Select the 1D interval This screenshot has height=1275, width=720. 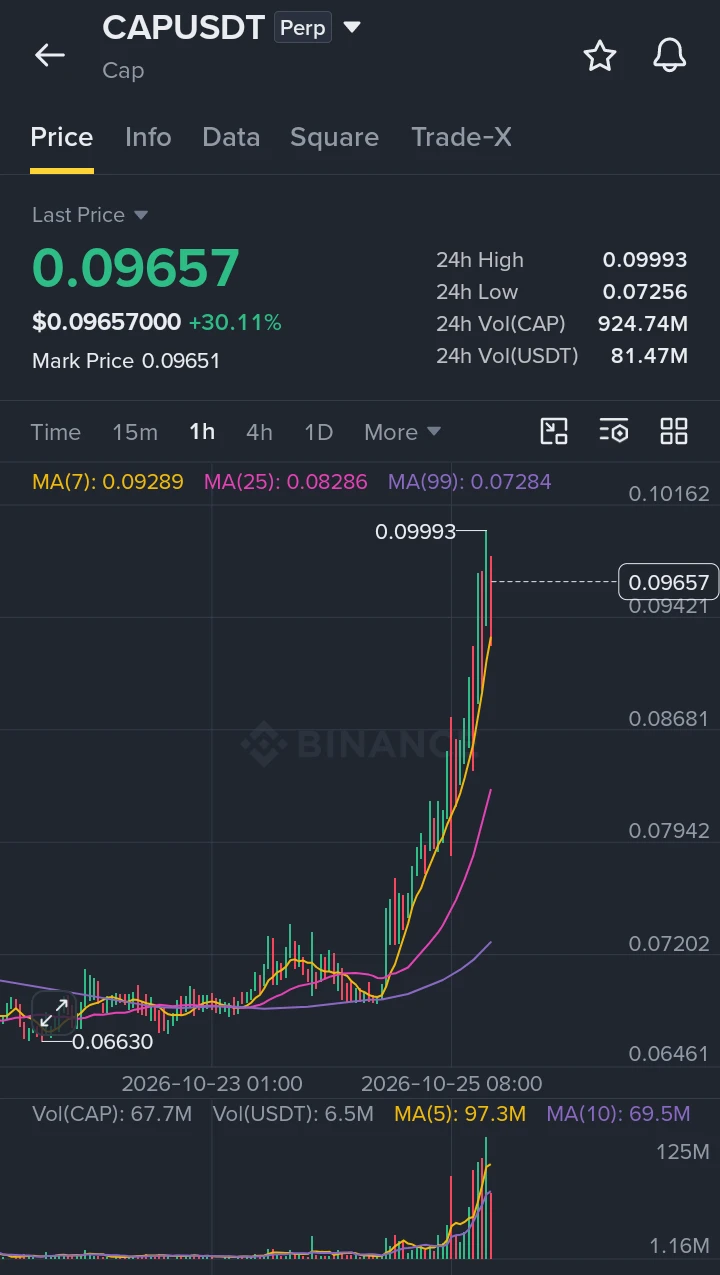(318, 432)
